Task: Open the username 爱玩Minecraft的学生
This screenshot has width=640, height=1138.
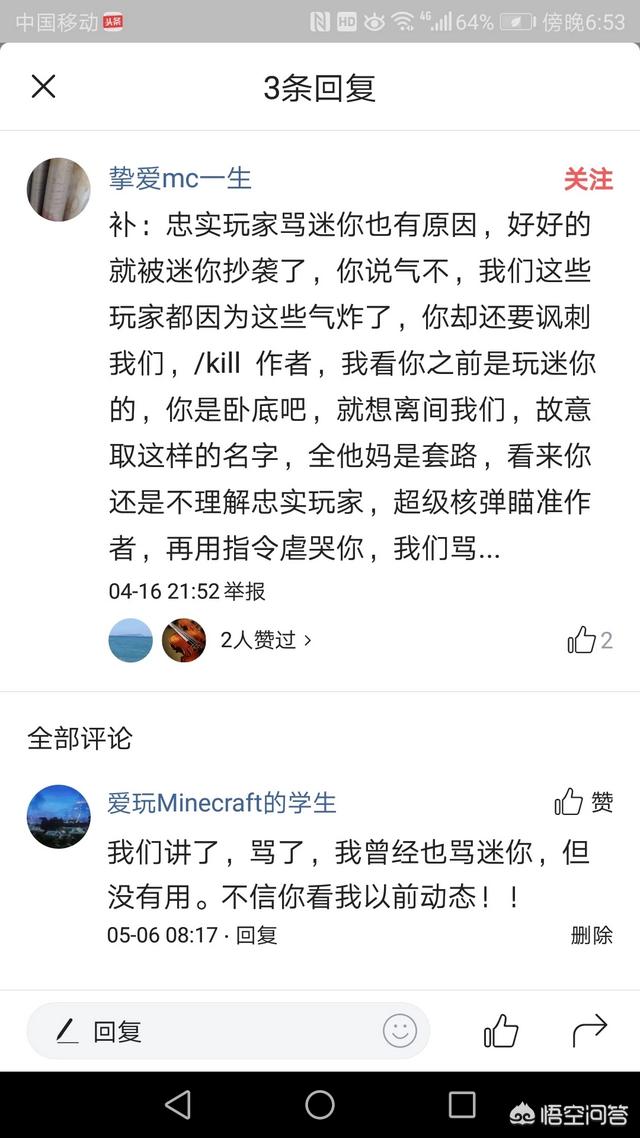Action: (x=222, y=802)
